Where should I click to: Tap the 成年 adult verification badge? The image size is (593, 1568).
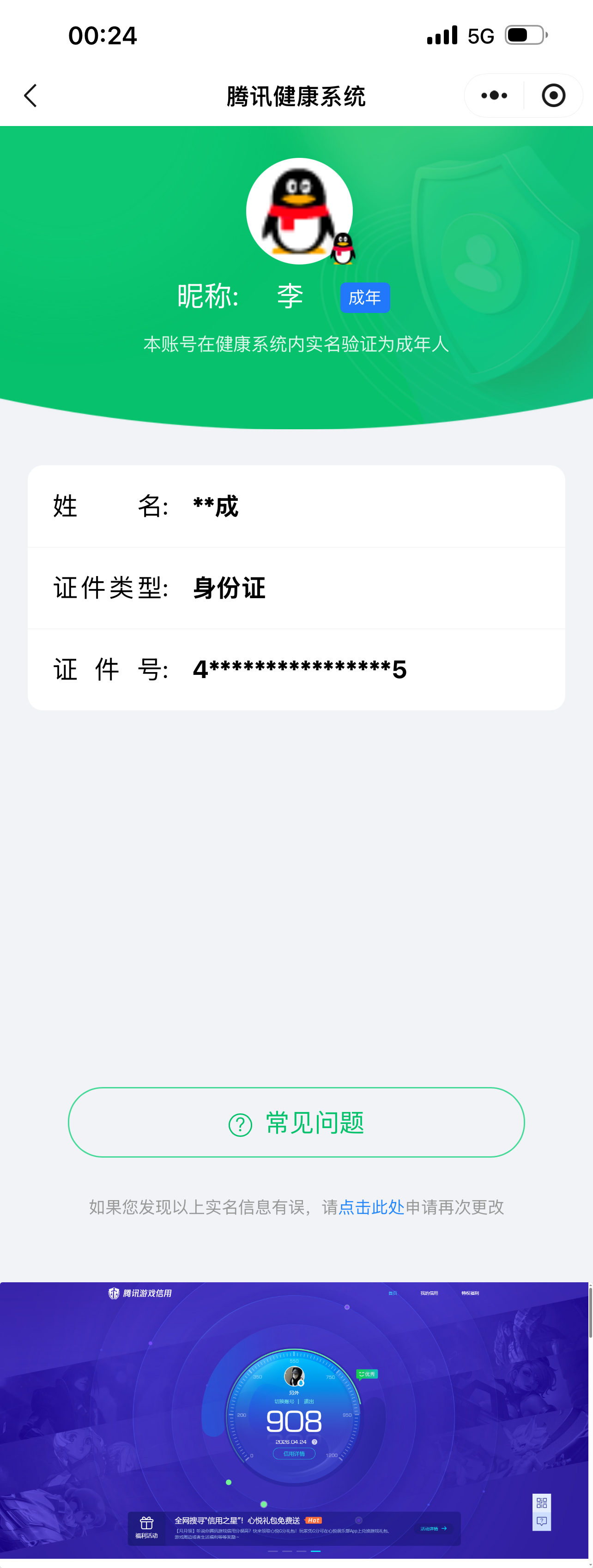tap(365, 298)
